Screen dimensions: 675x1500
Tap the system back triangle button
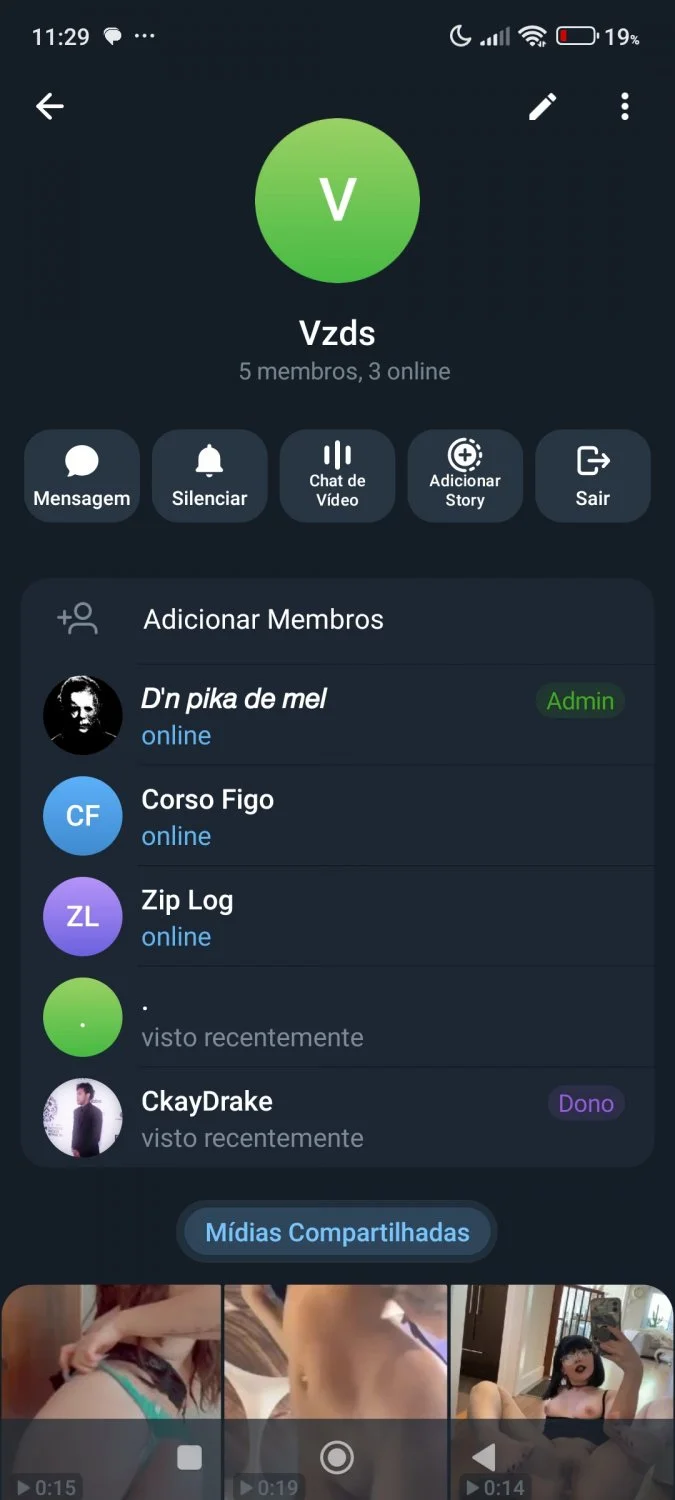pyautogui.click(x=483, y=1457)
